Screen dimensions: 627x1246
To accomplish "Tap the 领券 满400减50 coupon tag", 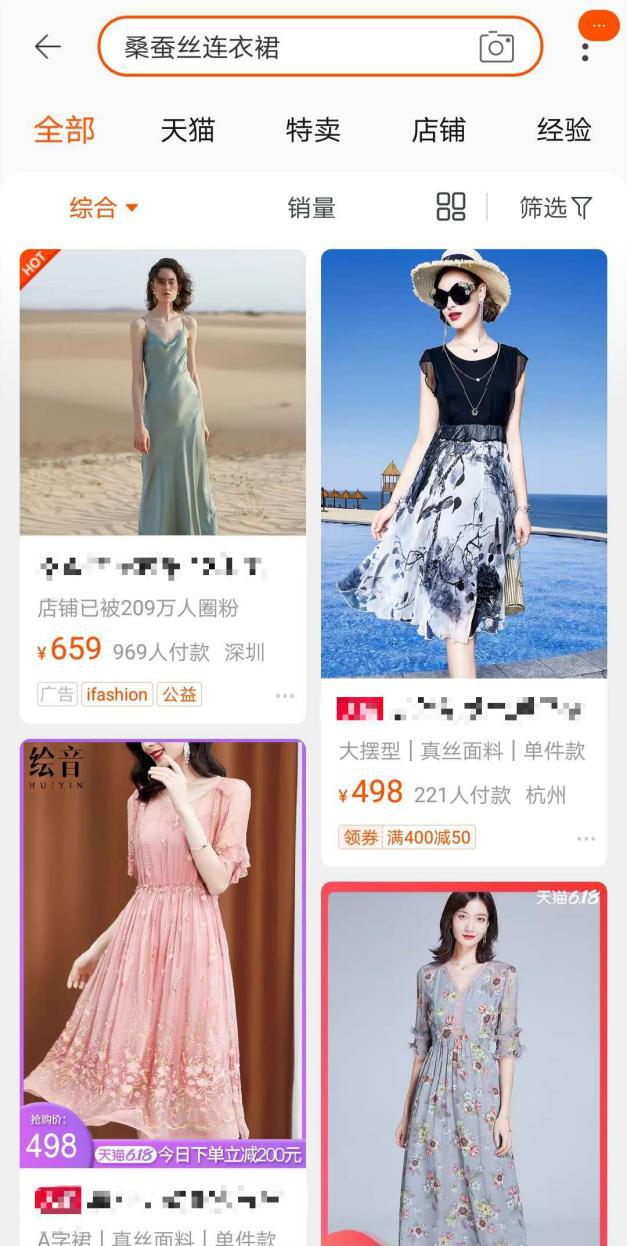I will [x=407, y=837].
